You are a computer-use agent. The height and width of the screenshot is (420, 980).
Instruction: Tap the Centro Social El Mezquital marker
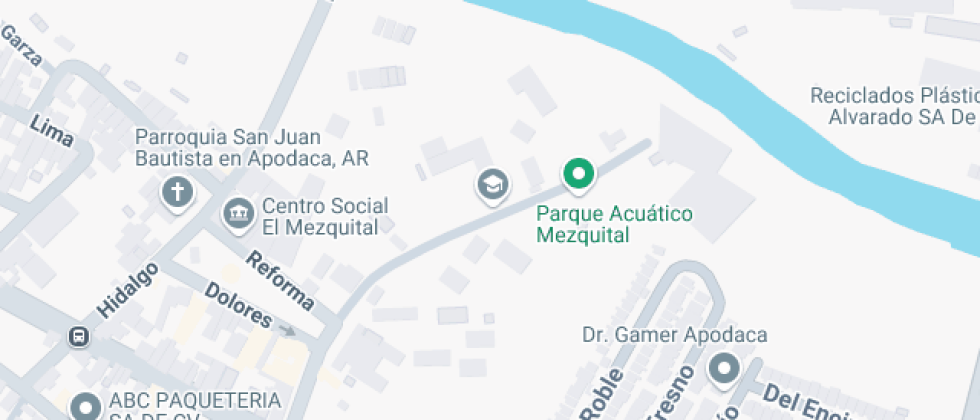[x=238, y=212]
